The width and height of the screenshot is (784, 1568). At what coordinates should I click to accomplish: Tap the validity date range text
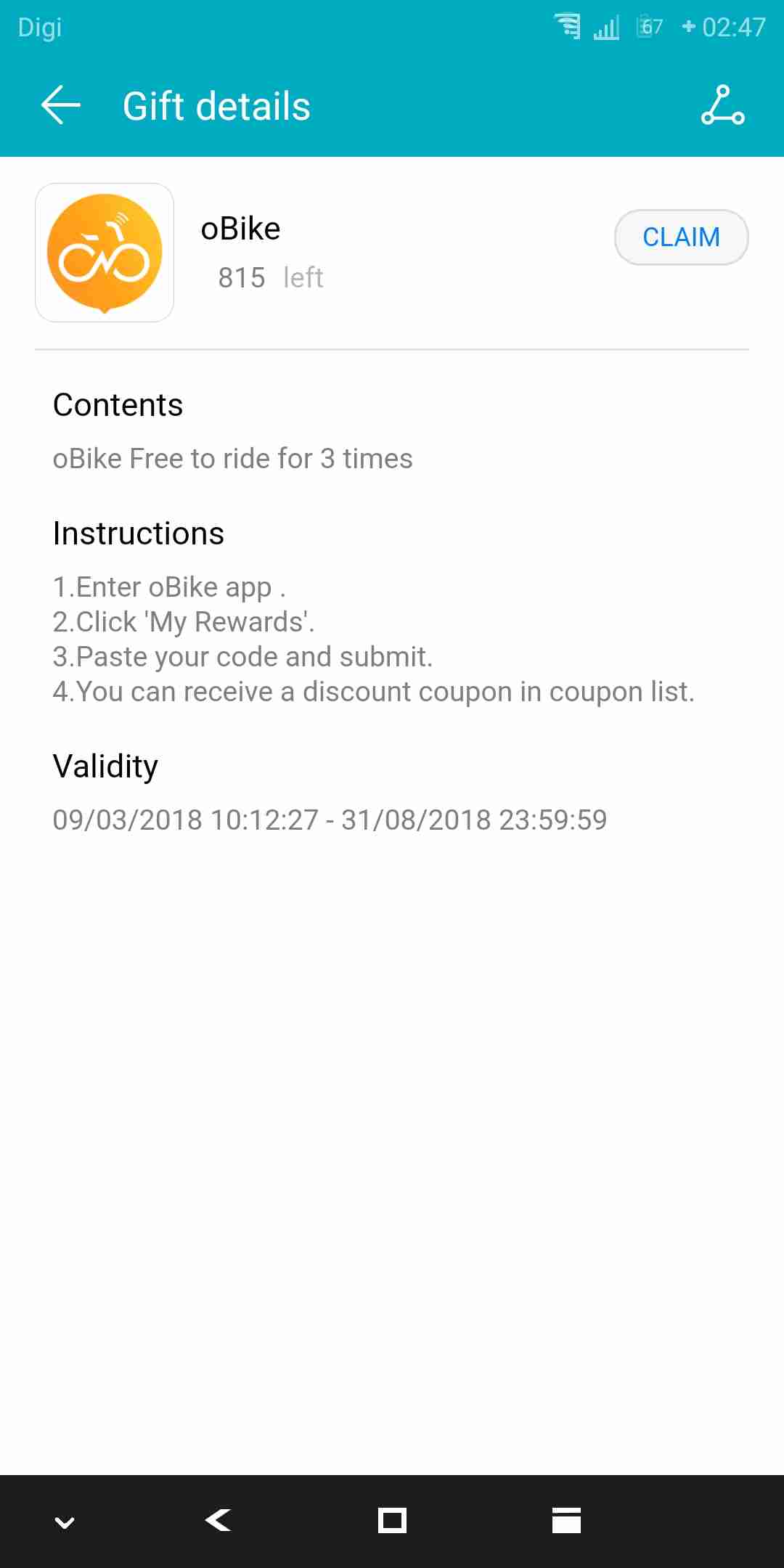pyautogui.click(x=330, y=819)
